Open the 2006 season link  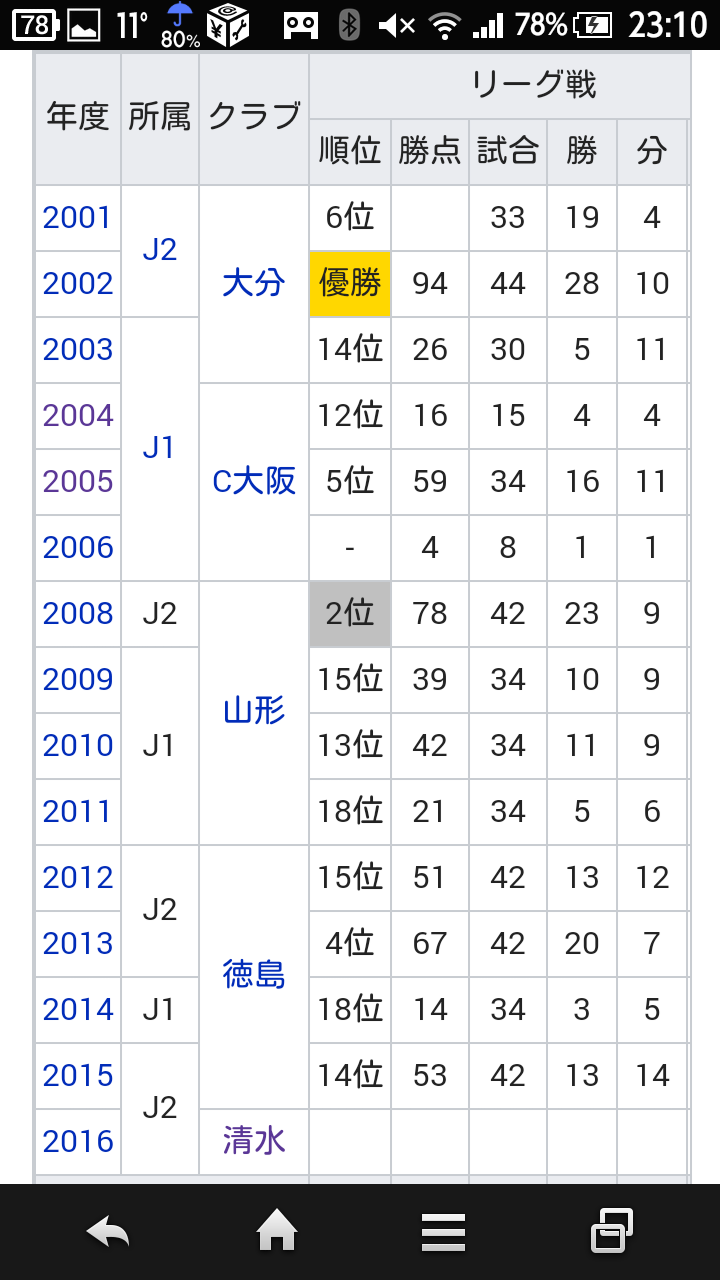78,548
